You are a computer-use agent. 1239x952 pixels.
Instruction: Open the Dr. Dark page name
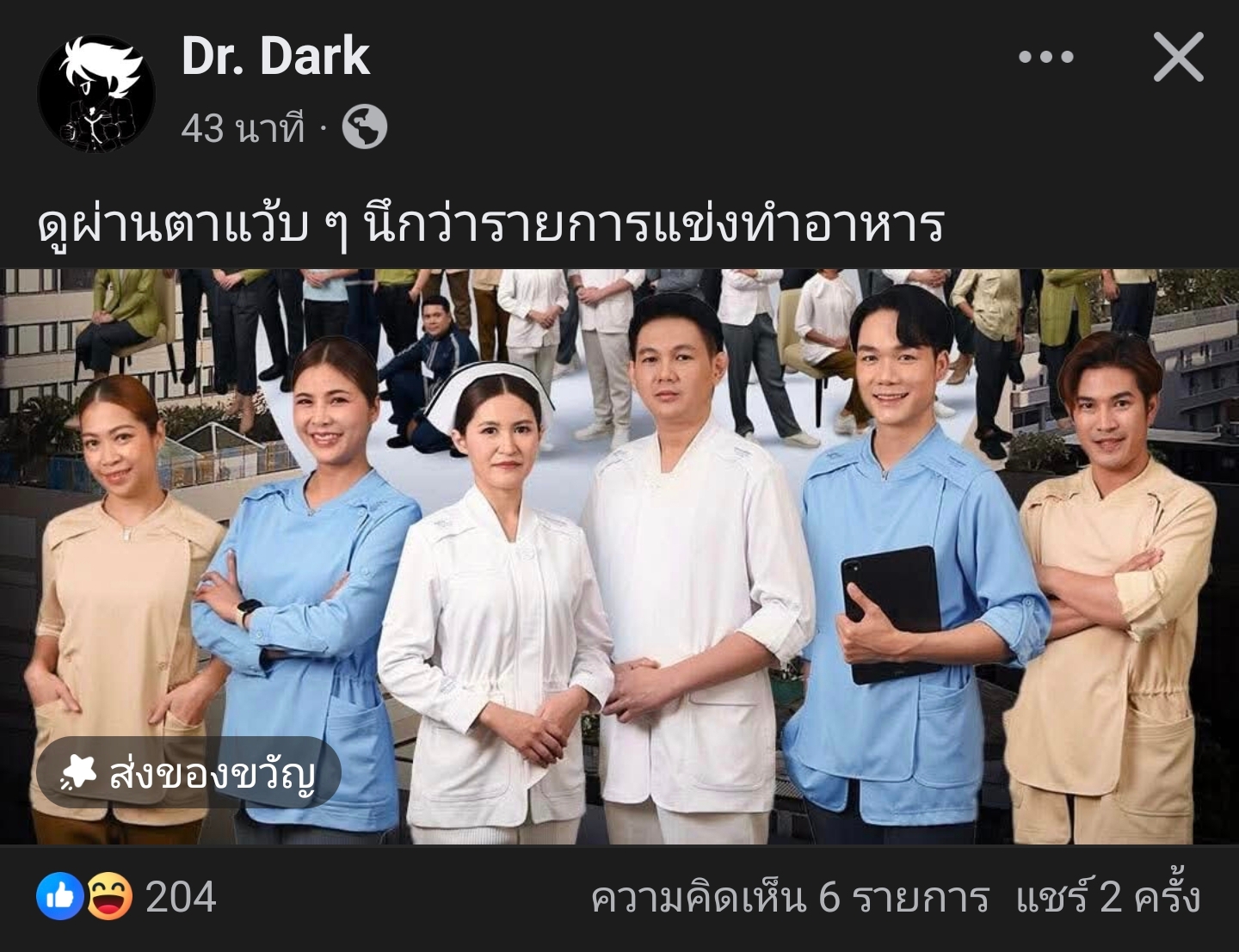click(x=275, y=57)
